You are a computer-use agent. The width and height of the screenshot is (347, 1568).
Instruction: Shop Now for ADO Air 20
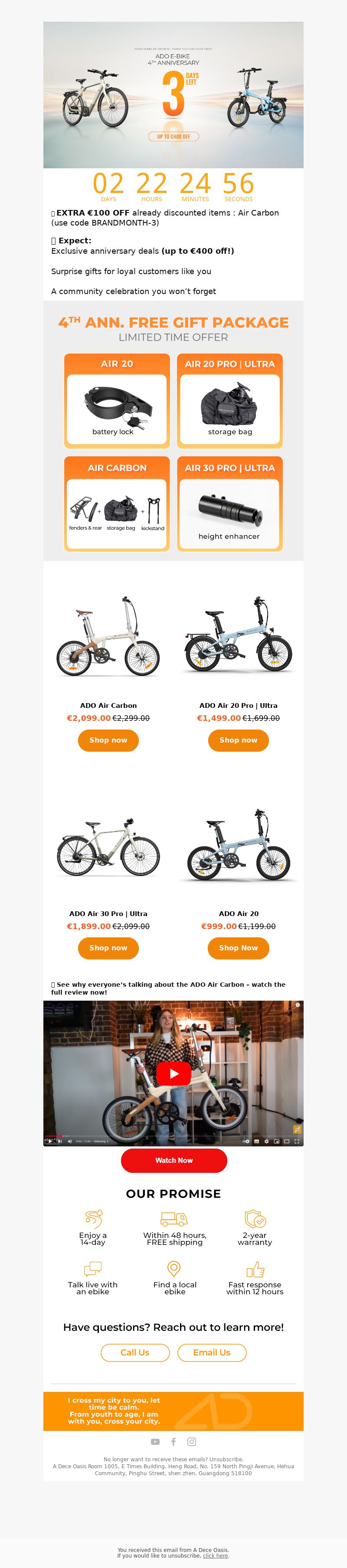tap(238, 948)
